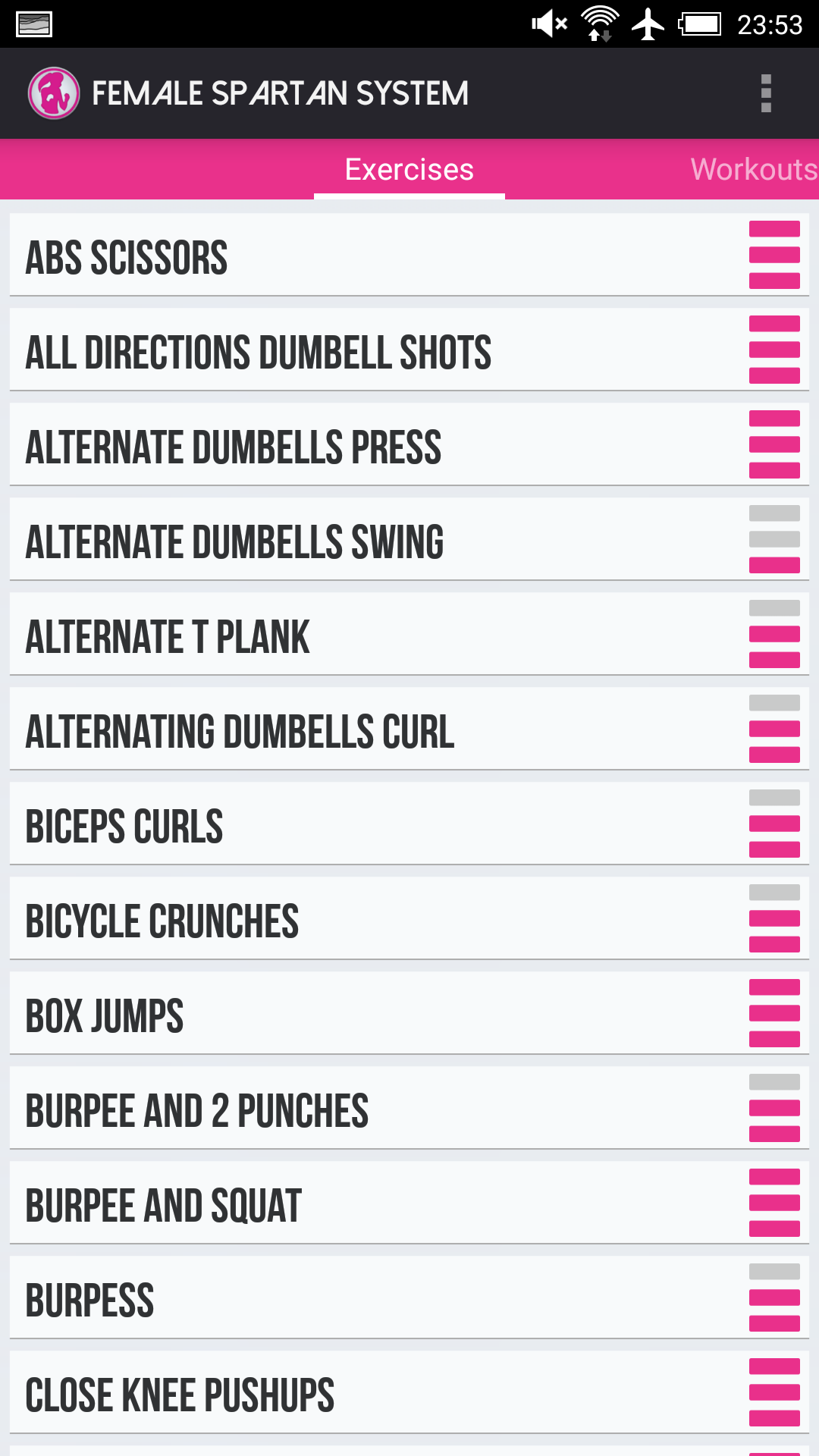Click the muted volume icon in status bar

548,23
